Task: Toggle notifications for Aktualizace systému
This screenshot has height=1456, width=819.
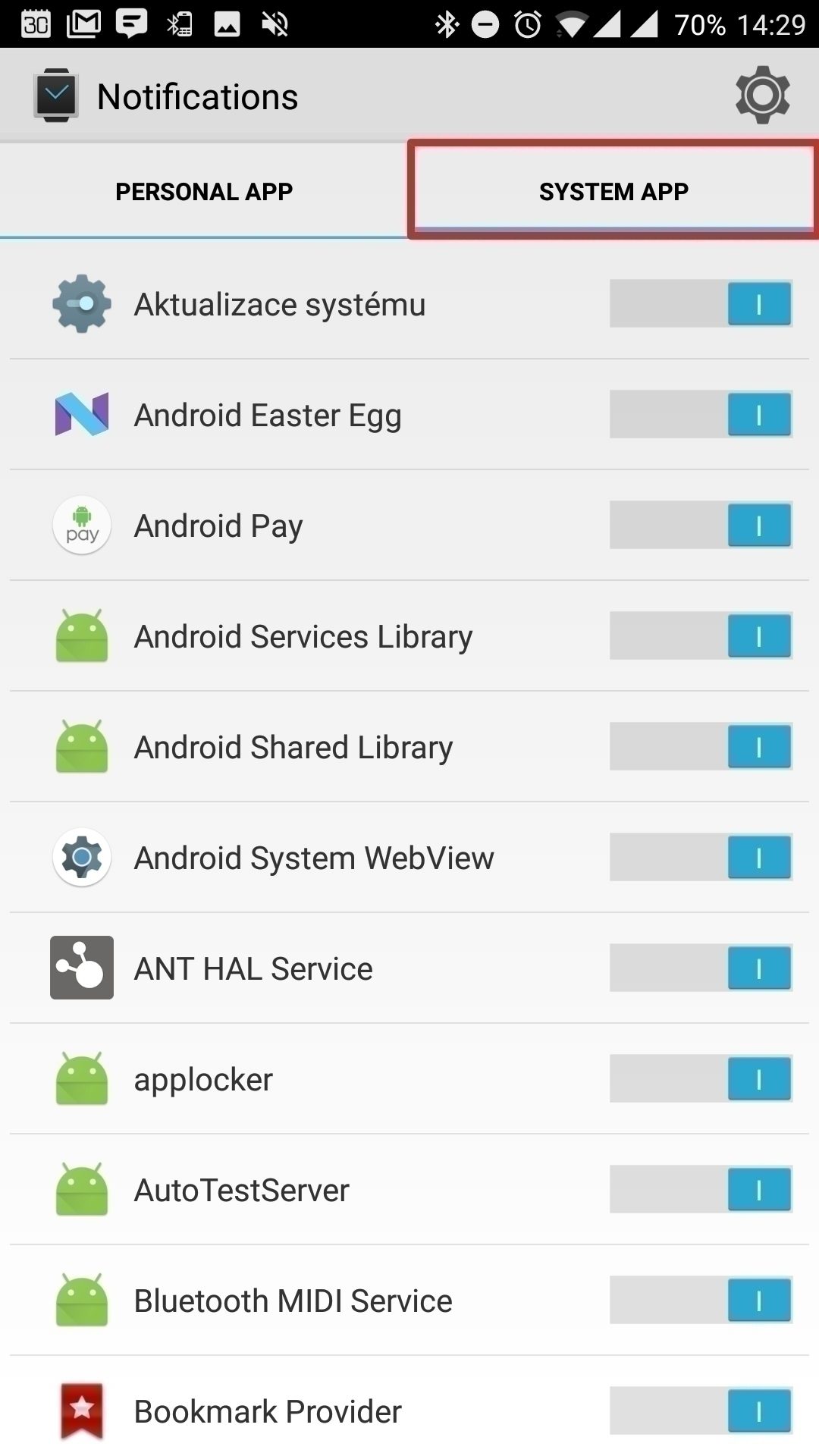Action: point(701,303)
